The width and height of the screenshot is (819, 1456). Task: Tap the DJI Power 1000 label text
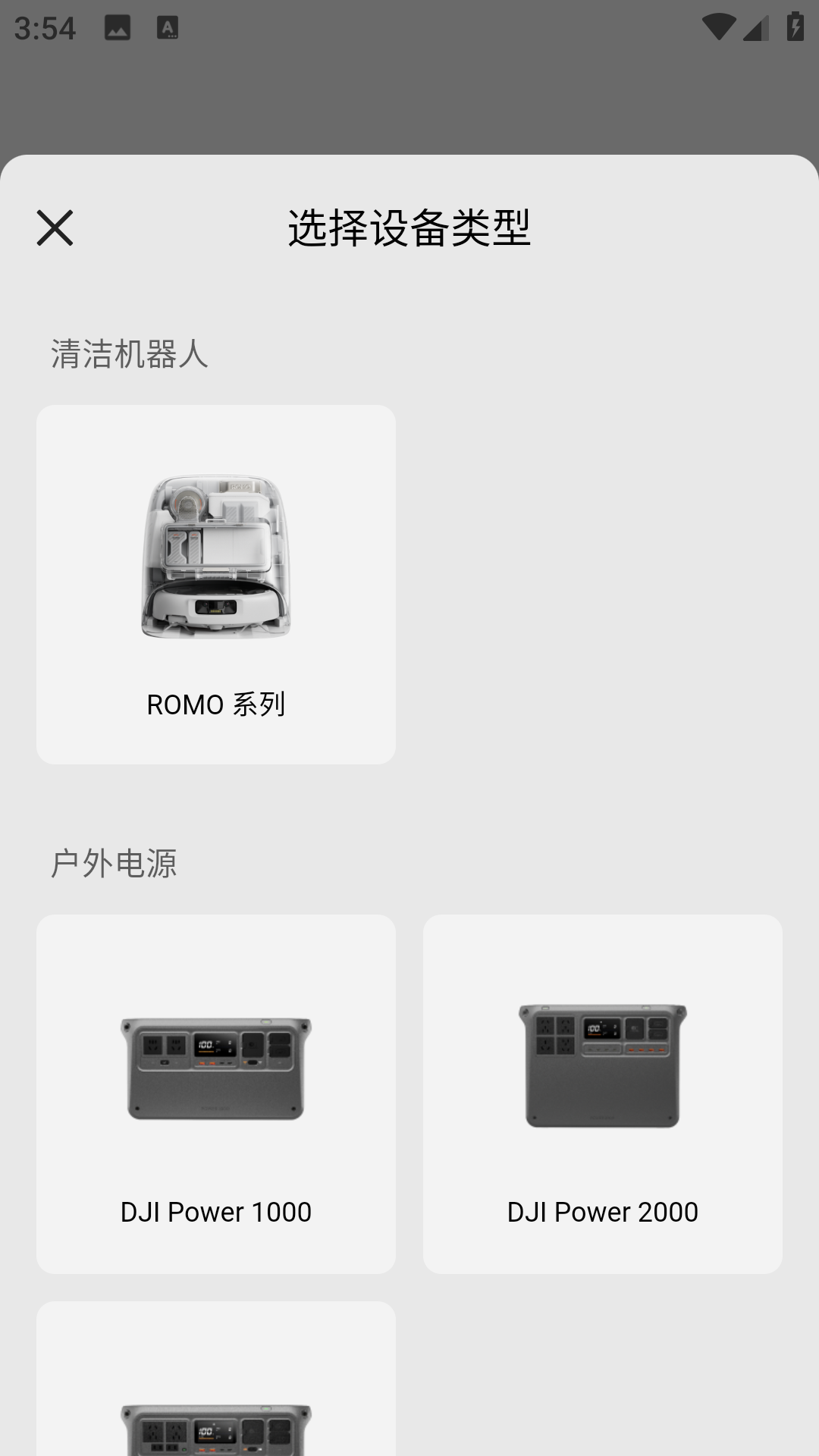pyautogui.click(x=215, y=1211)
